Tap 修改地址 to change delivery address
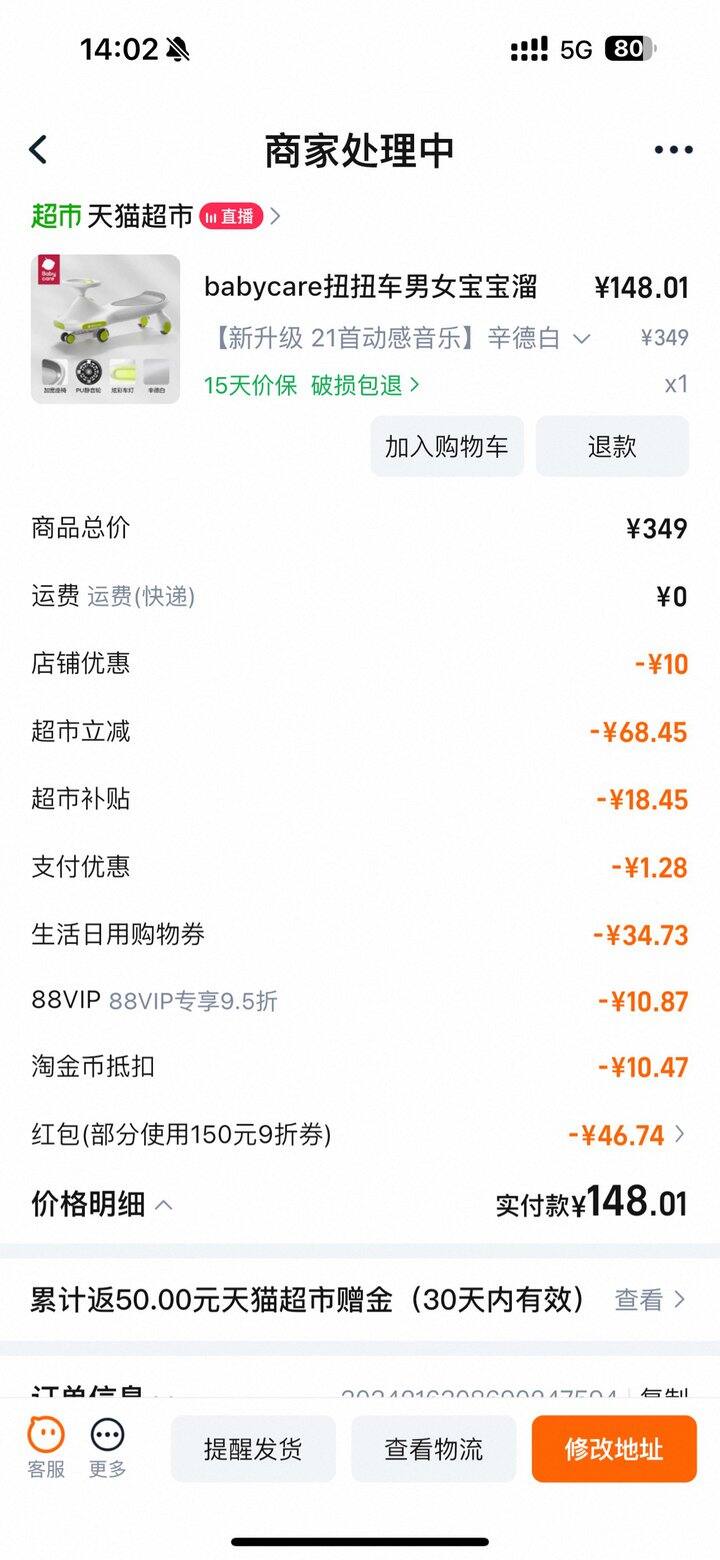 [613, 1448]
